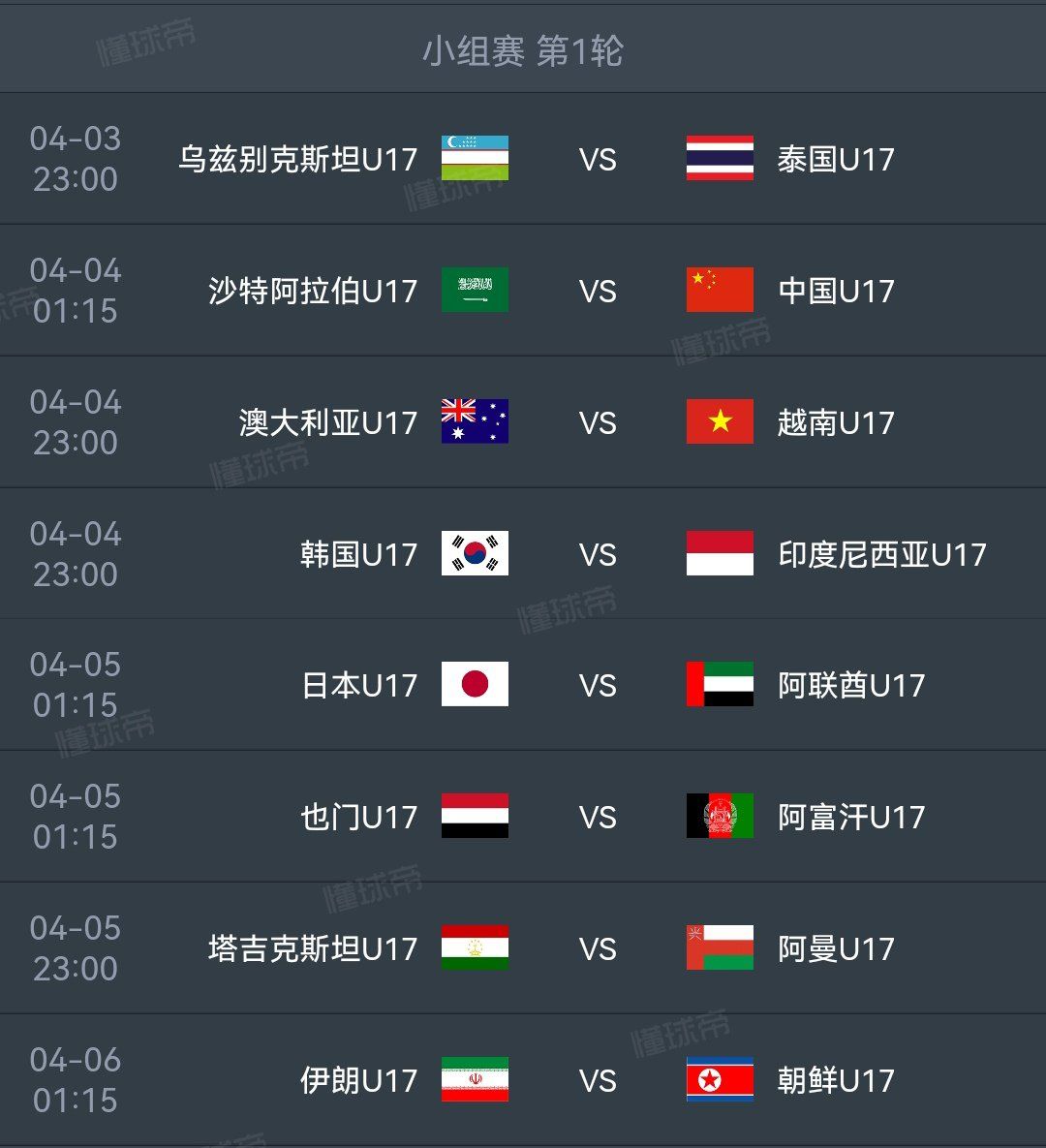
Task: Click the China flag icon
Action: click(718, 291)
